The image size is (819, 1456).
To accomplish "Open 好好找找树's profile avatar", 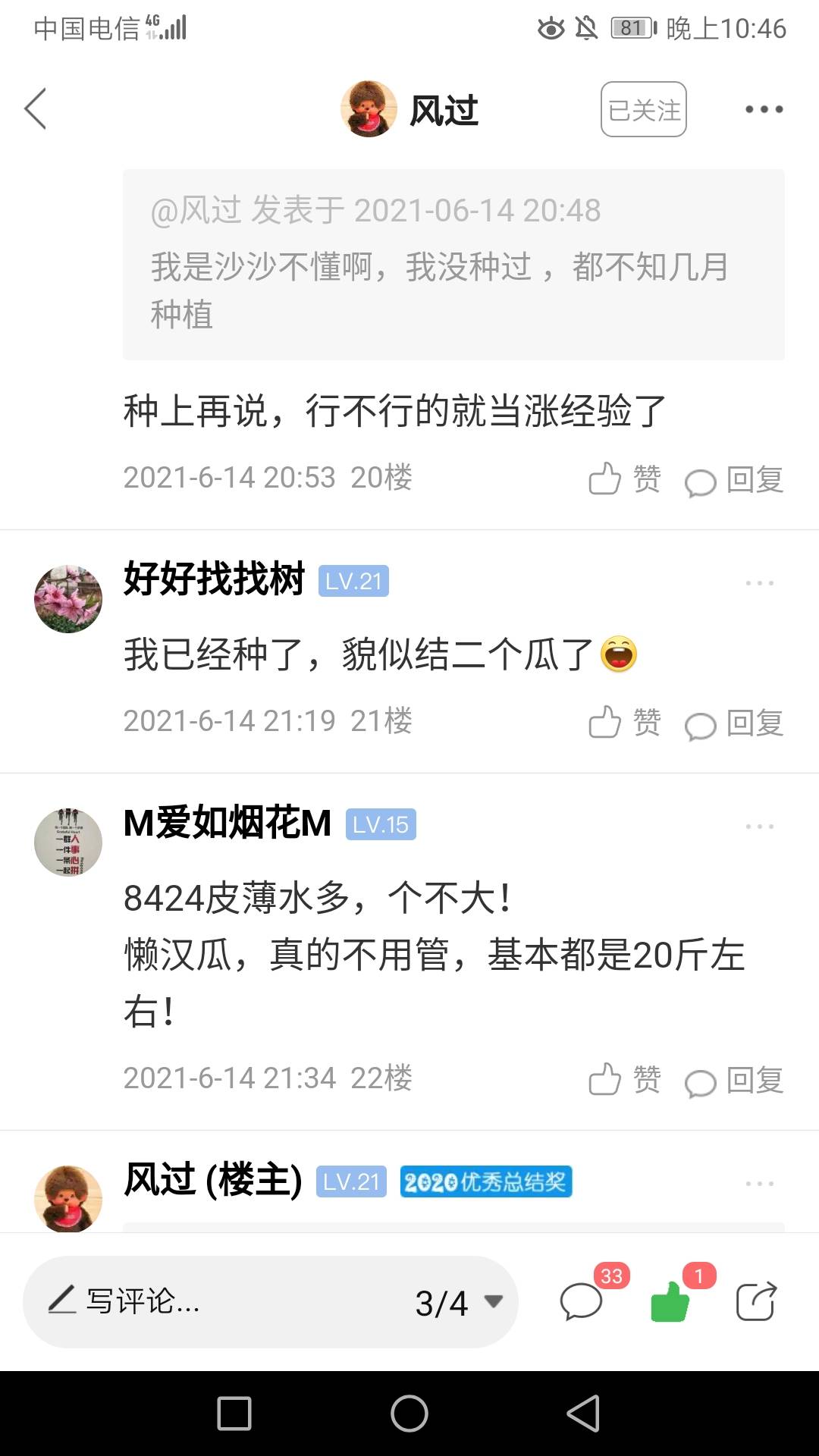I will (68, 599).
